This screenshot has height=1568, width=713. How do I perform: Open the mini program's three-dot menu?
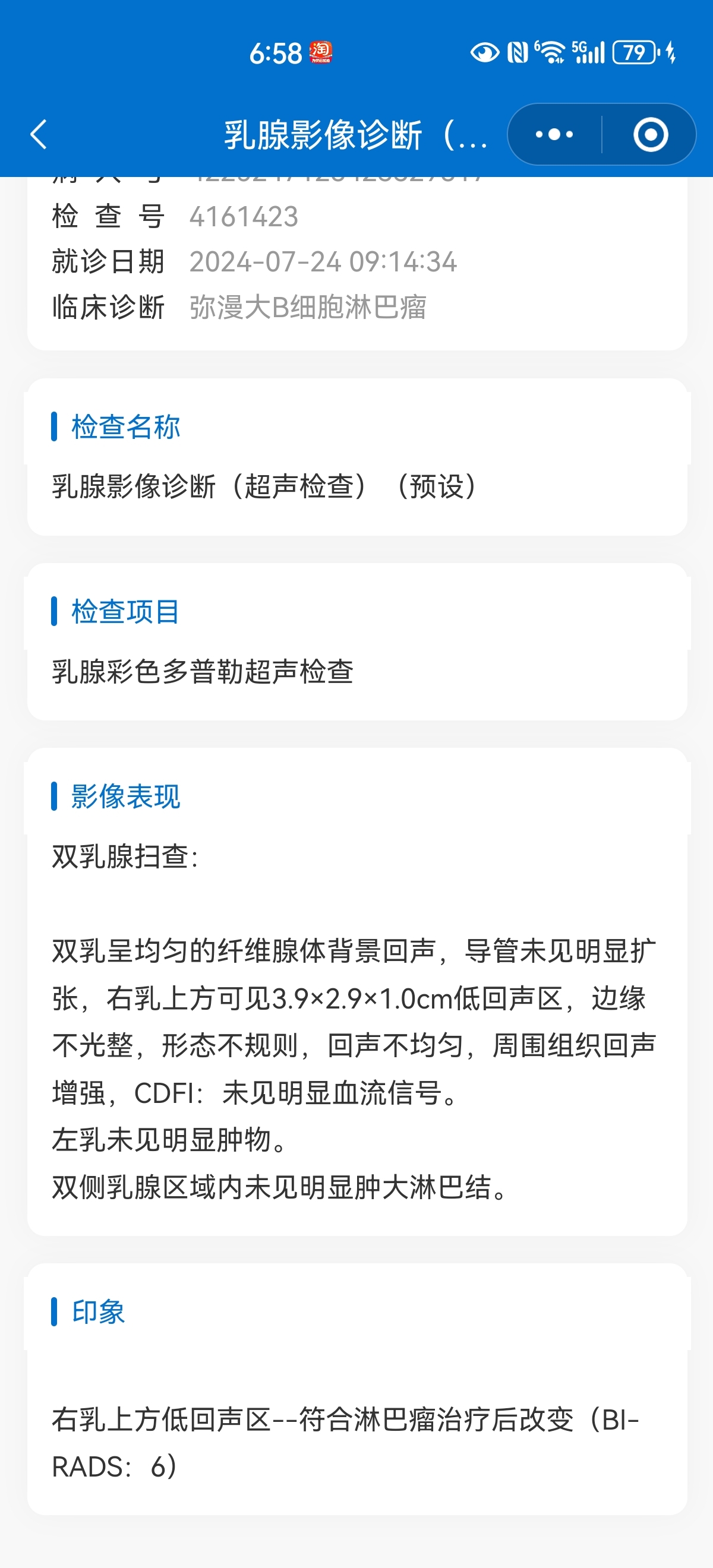[x=554, y=134]
